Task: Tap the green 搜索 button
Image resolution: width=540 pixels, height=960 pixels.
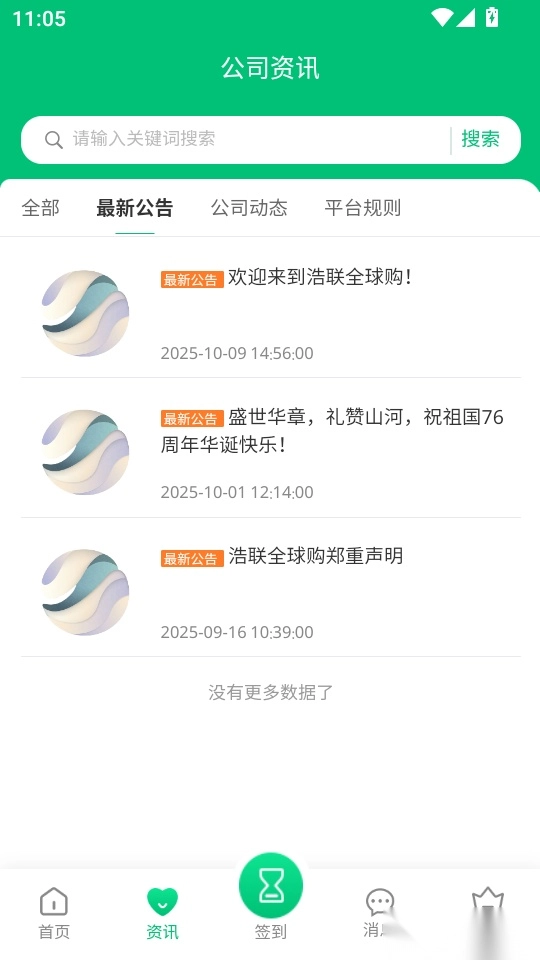Action: point(481,139)
